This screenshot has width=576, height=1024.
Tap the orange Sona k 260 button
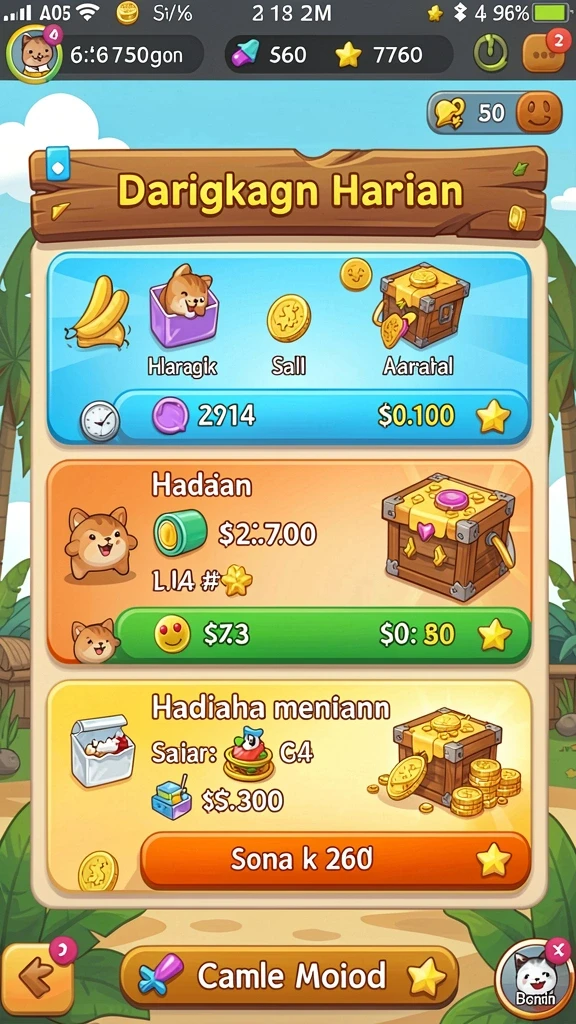(x=335, y=860)
